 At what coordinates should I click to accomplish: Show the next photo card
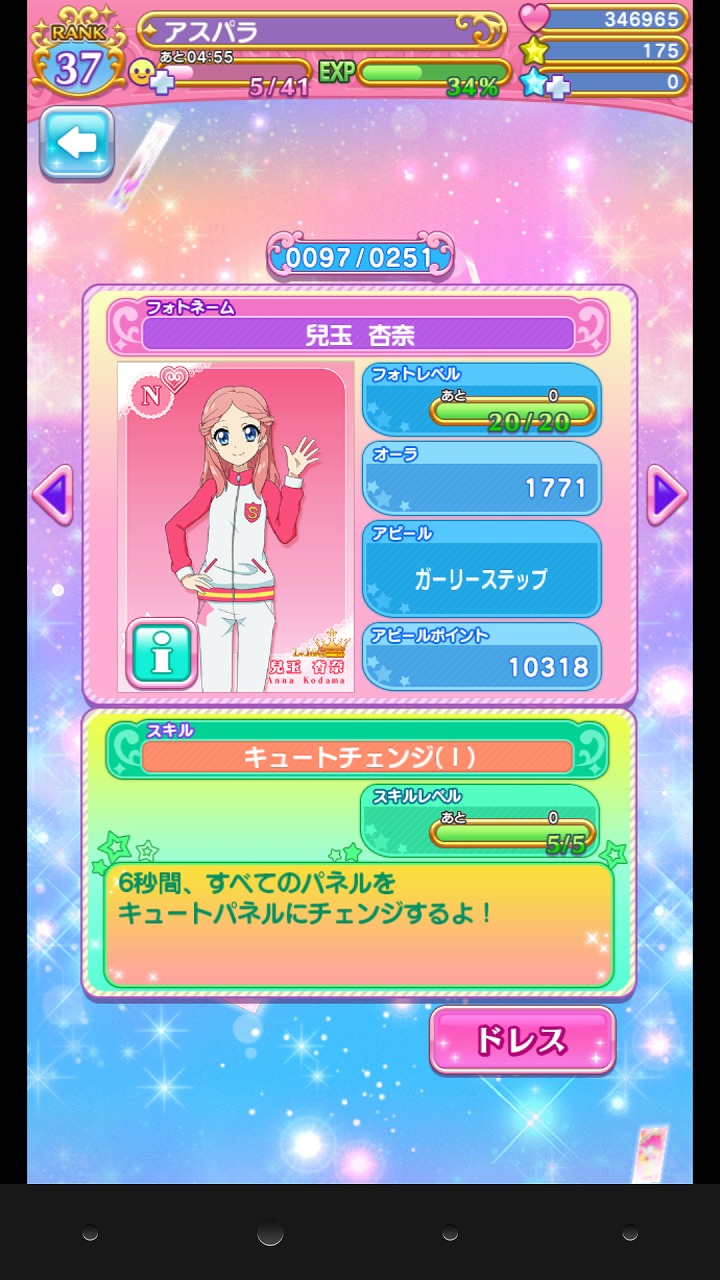pos(667,494)
